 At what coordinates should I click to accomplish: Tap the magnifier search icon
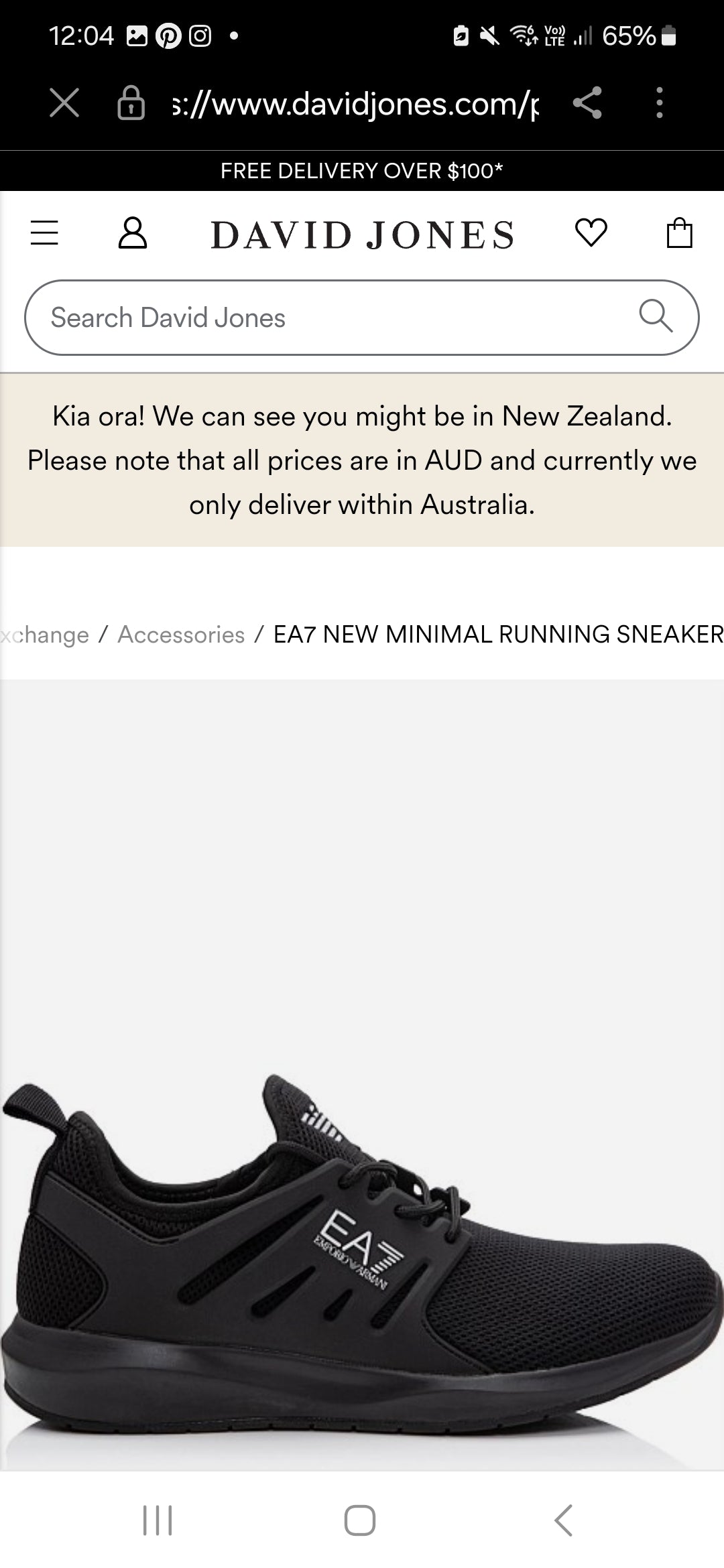point(655,316)
